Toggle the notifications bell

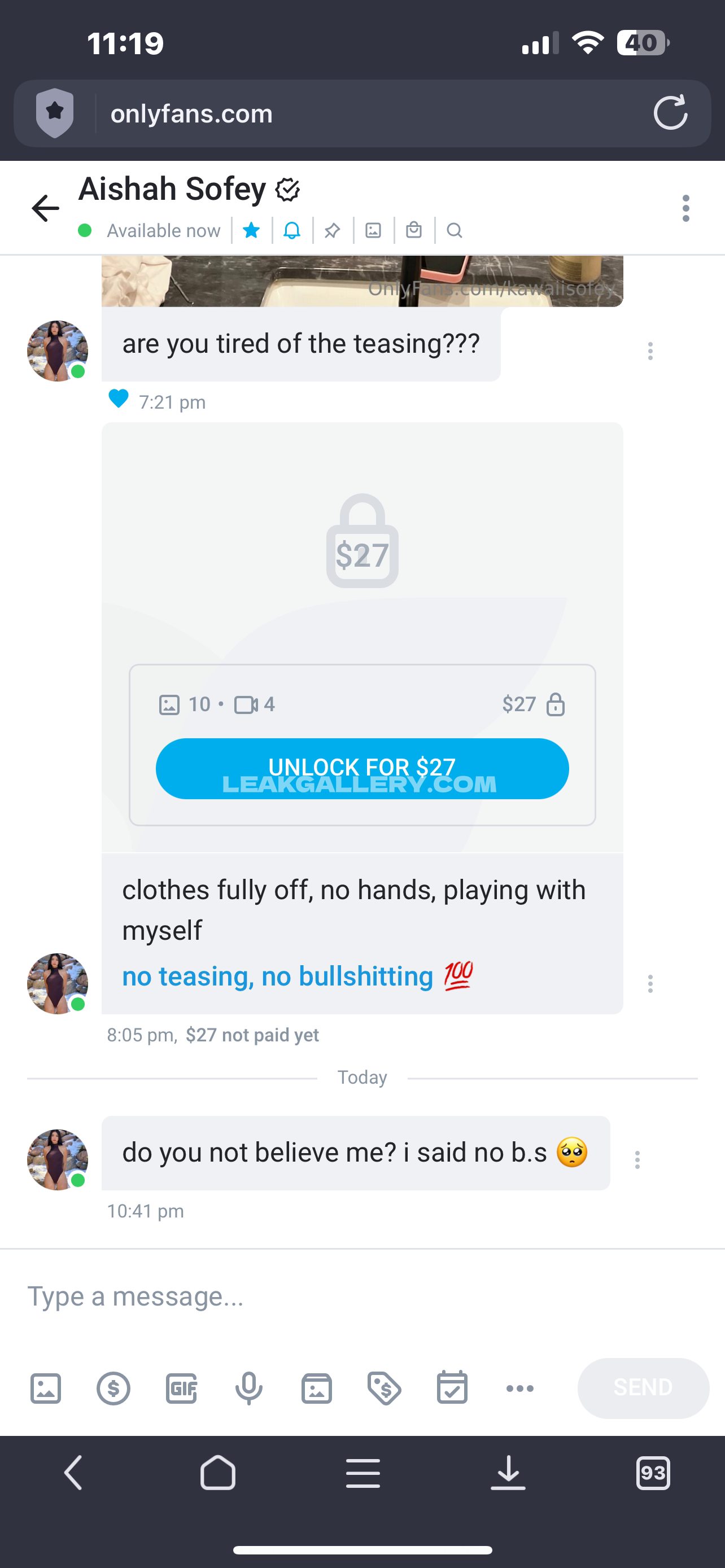pos(292,230)
